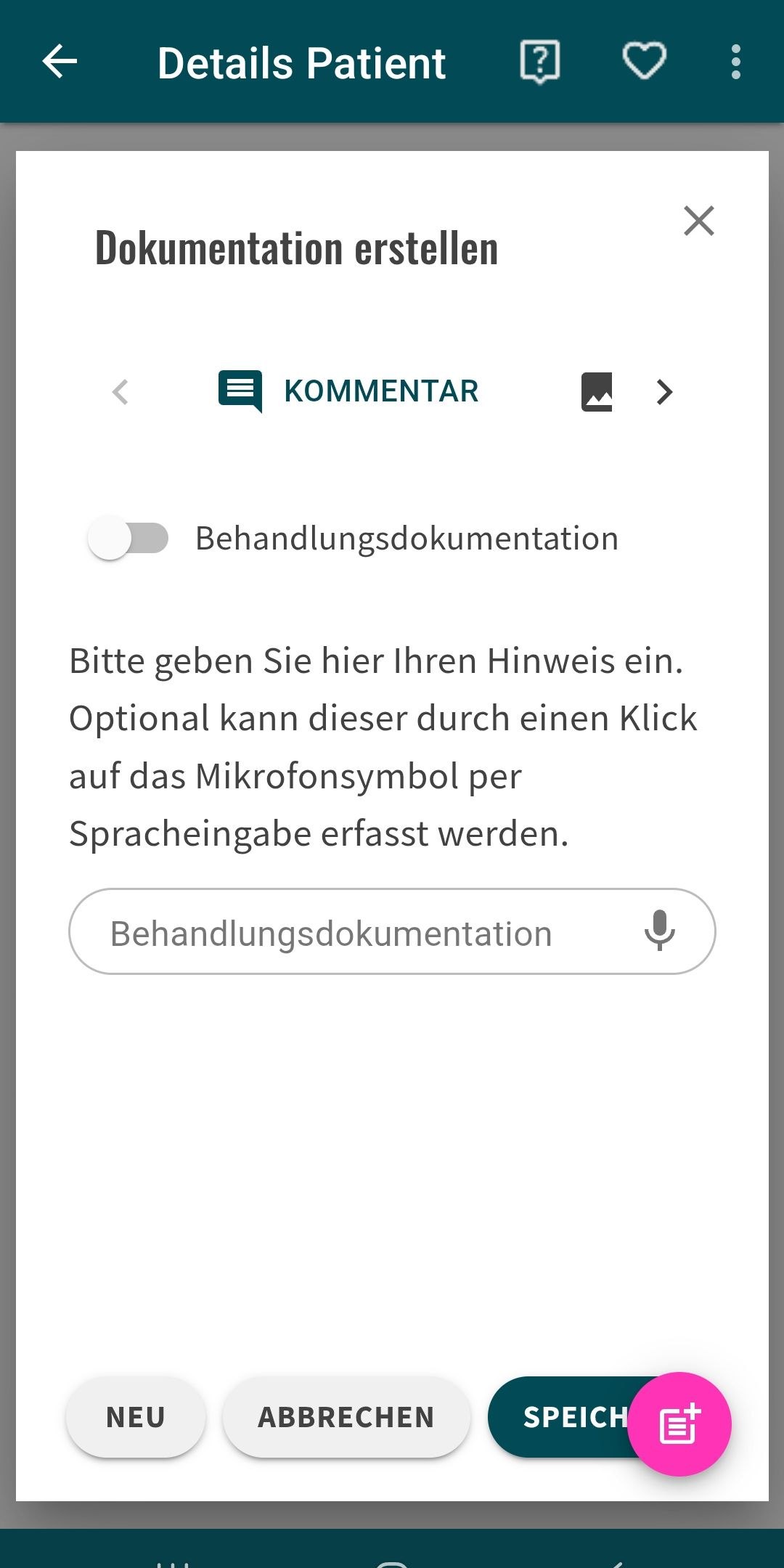Tap the Abbrechen button
The width and height of the screenshot is (784, 1568).
346,1417
